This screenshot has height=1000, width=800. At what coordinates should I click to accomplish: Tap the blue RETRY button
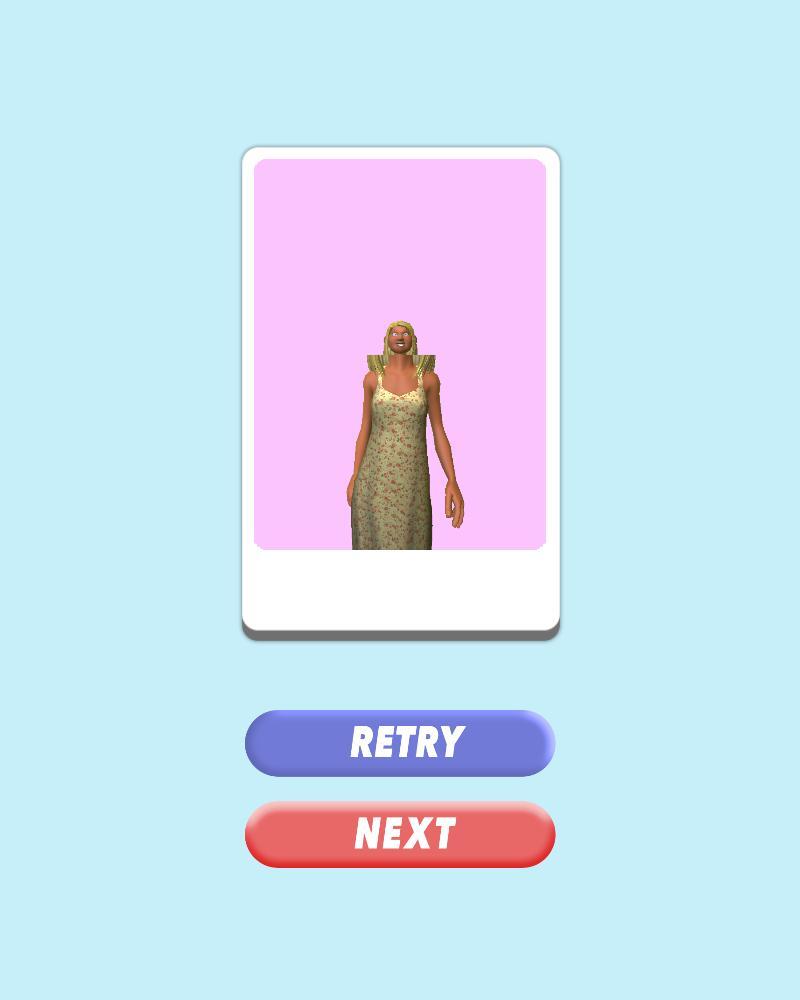[400, 743]
